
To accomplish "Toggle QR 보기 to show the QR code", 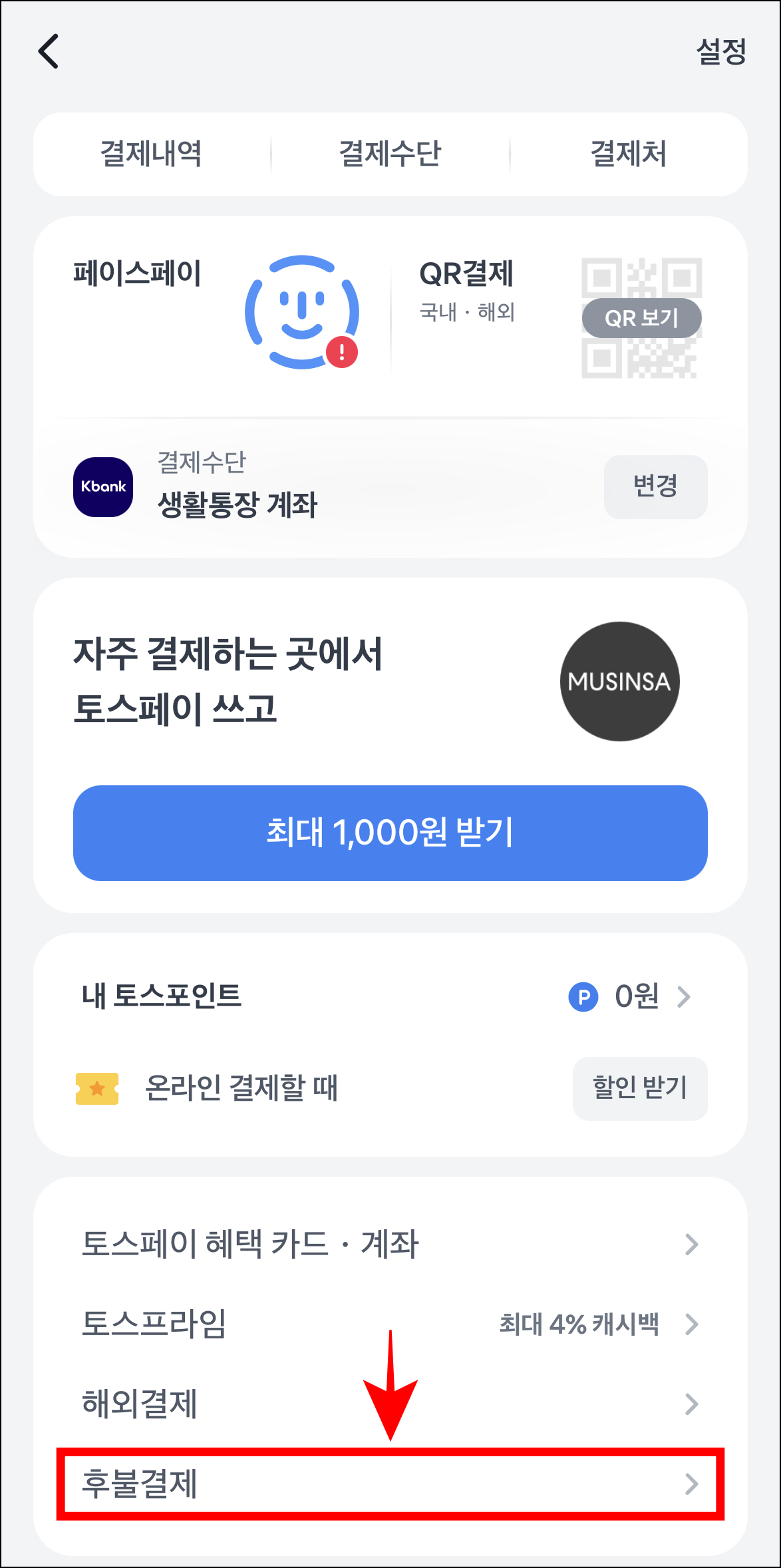I will point(642,318).
